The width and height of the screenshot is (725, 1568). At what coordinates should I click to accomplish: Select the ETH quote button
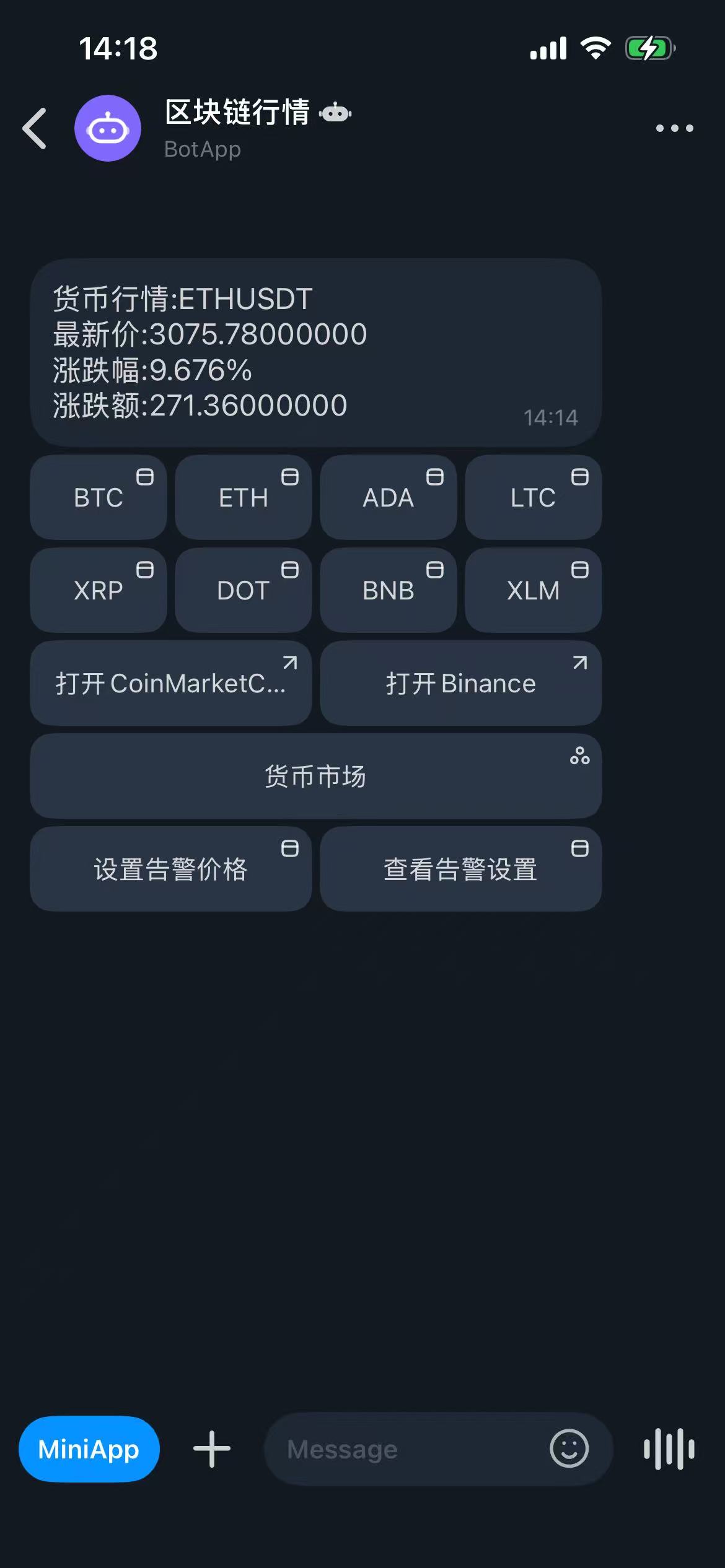pyautogui.click(x=243, y=497)
